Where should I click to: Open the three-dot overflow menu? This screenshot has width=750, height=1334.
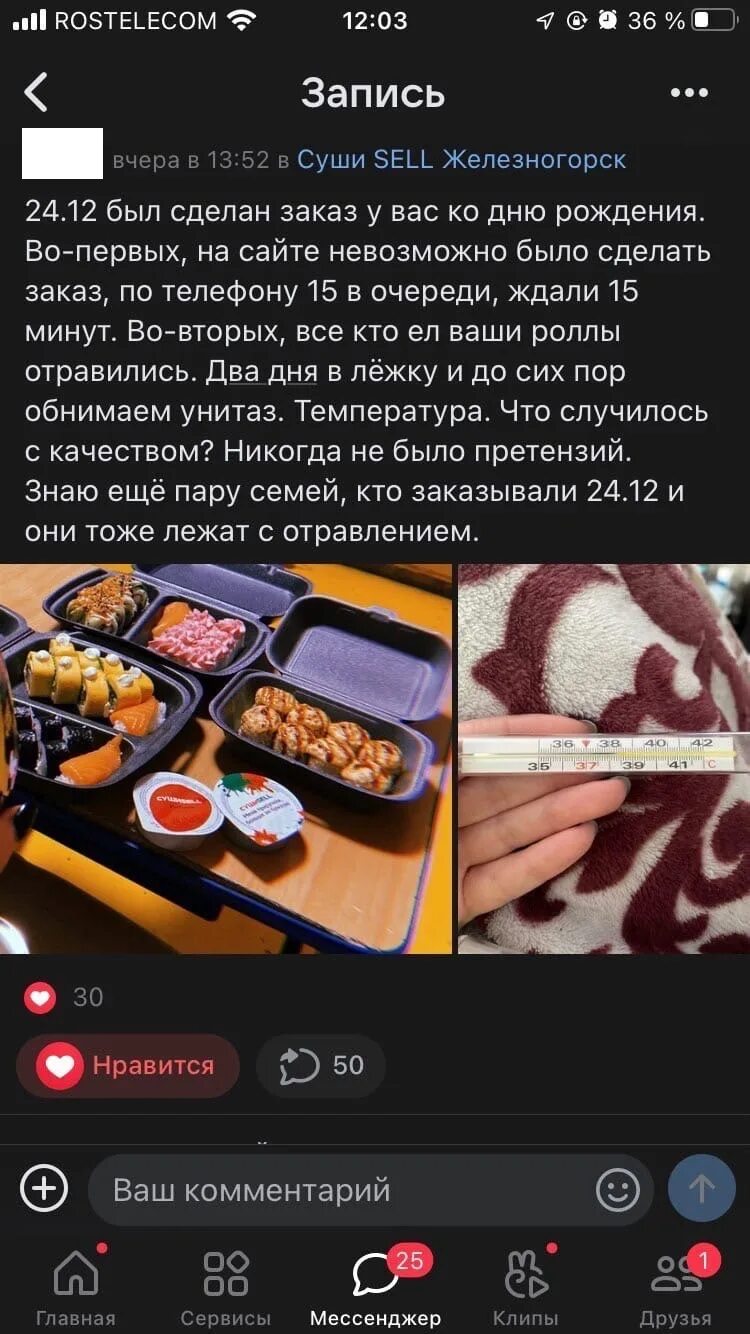(689, 93)
